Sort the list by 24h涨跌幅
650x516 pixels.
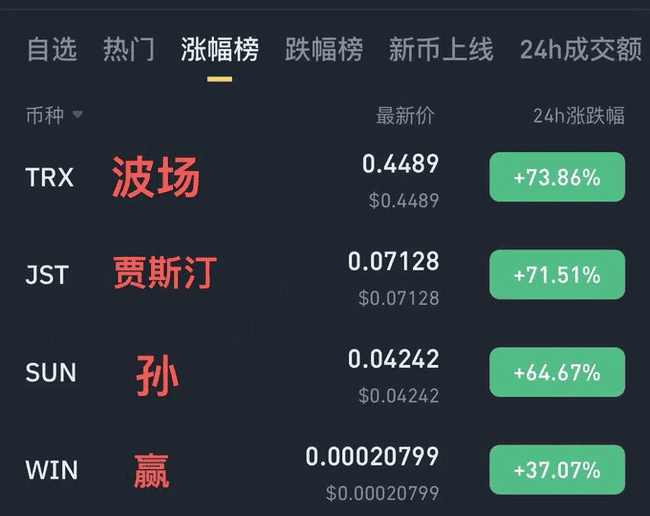pyautogui.click(x=578, y=116)
